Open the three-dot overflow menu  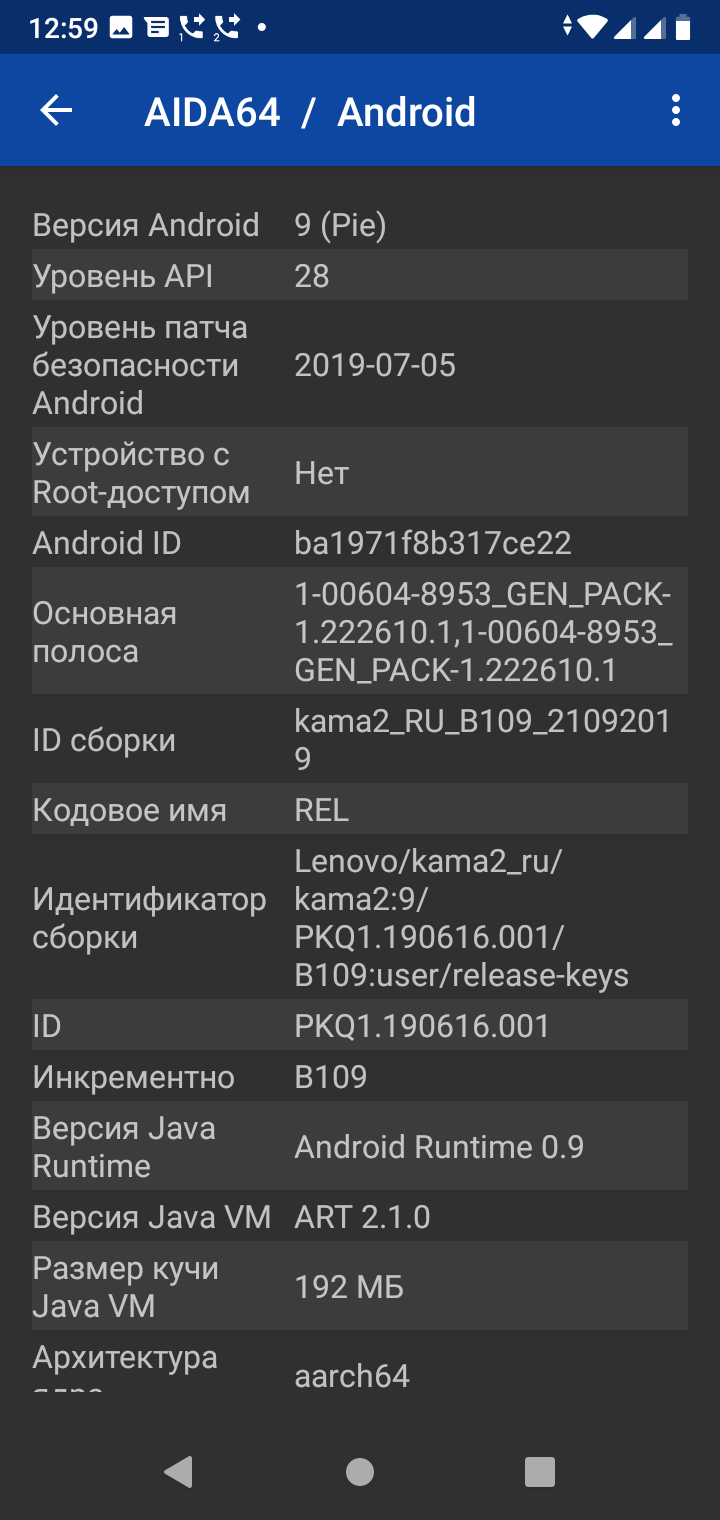tap(676, 111)
